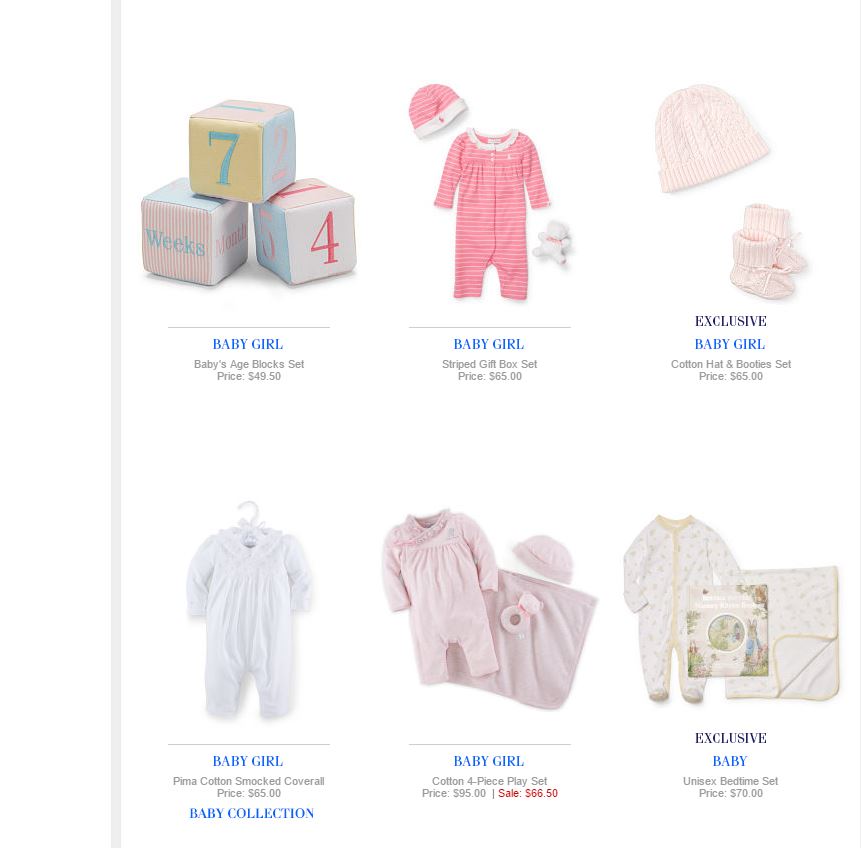The image size is (861, 848).
Task: Select the Striped Gift Box Set title
Action: pyautogui.click(x=489, y=364)
